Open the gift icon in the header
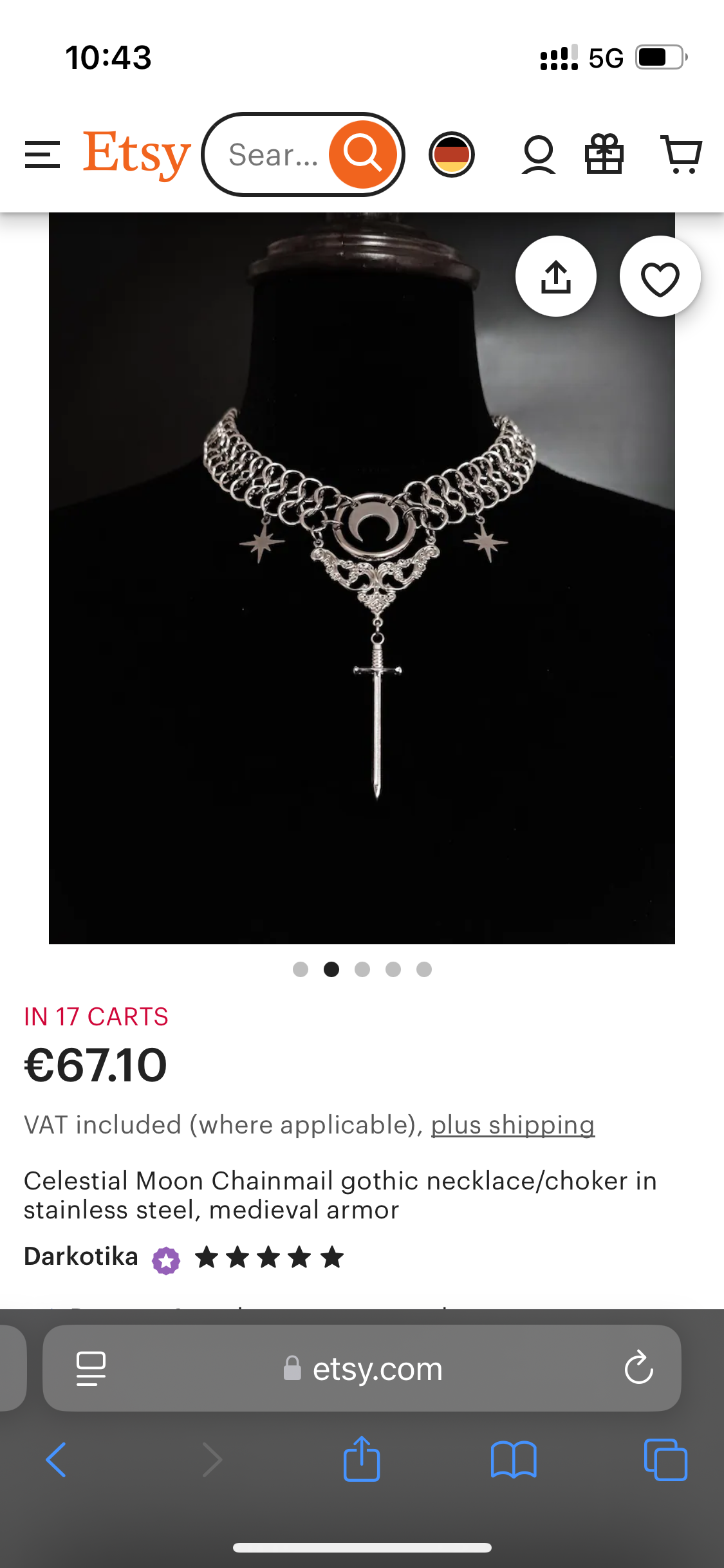 [x=604, y=154]
